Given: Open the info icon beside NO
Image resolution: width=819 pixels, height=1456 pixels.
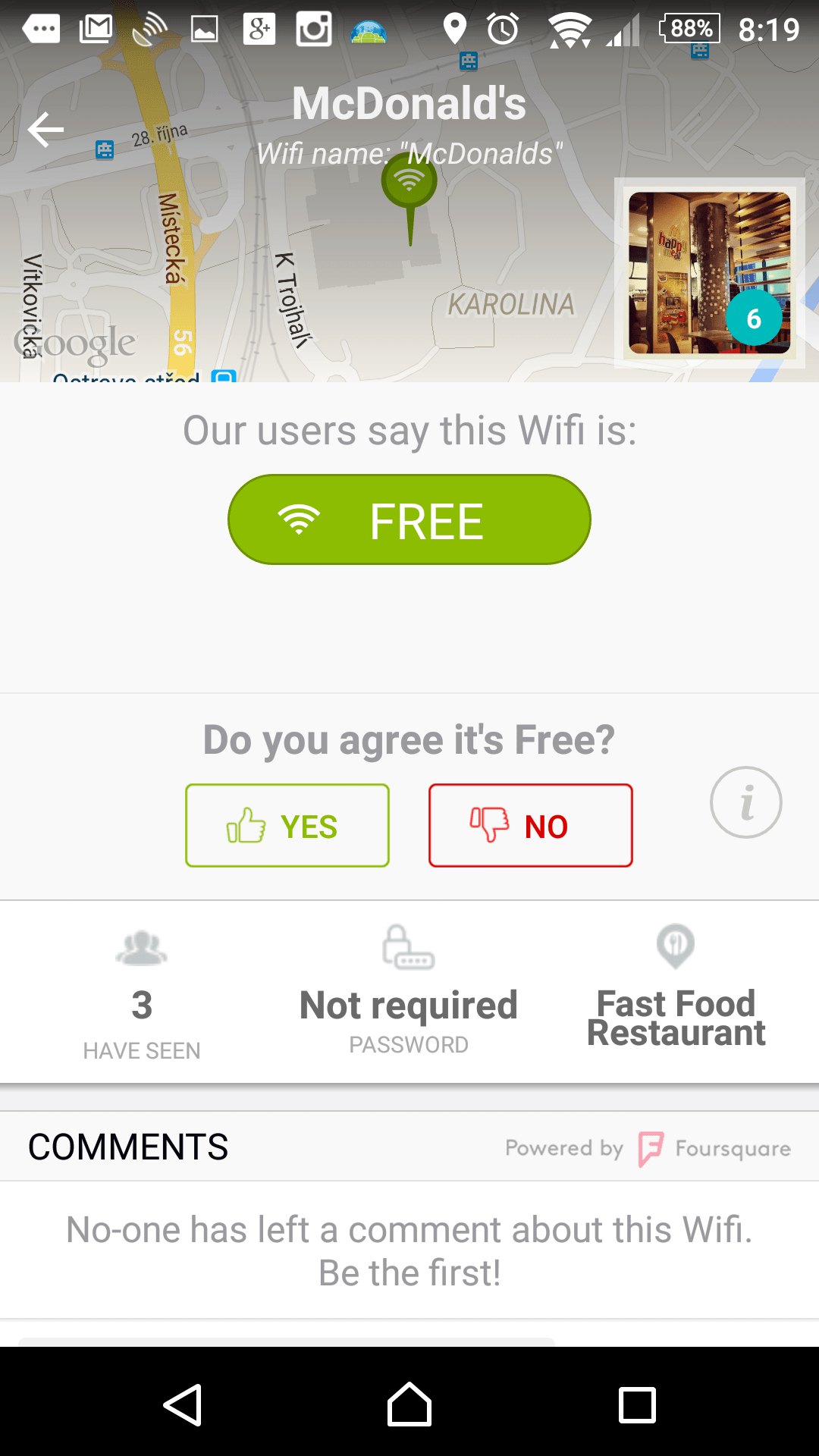Looking at the screenshot, I should tap(746, 802).
